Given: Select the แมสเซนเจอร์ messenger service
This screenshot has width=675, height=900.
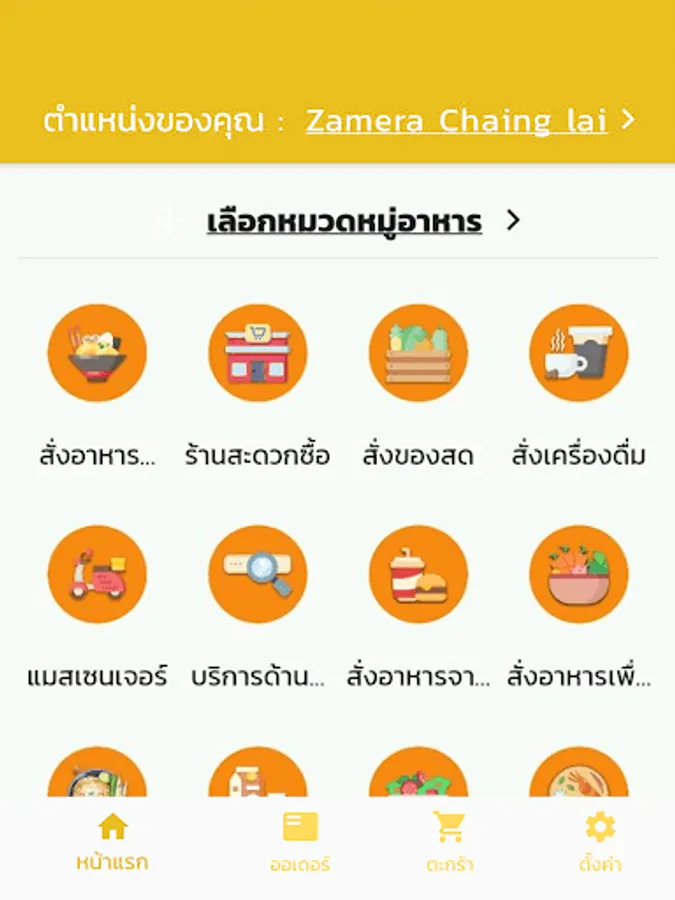Looking at the screenshot, I should [97, 574].
